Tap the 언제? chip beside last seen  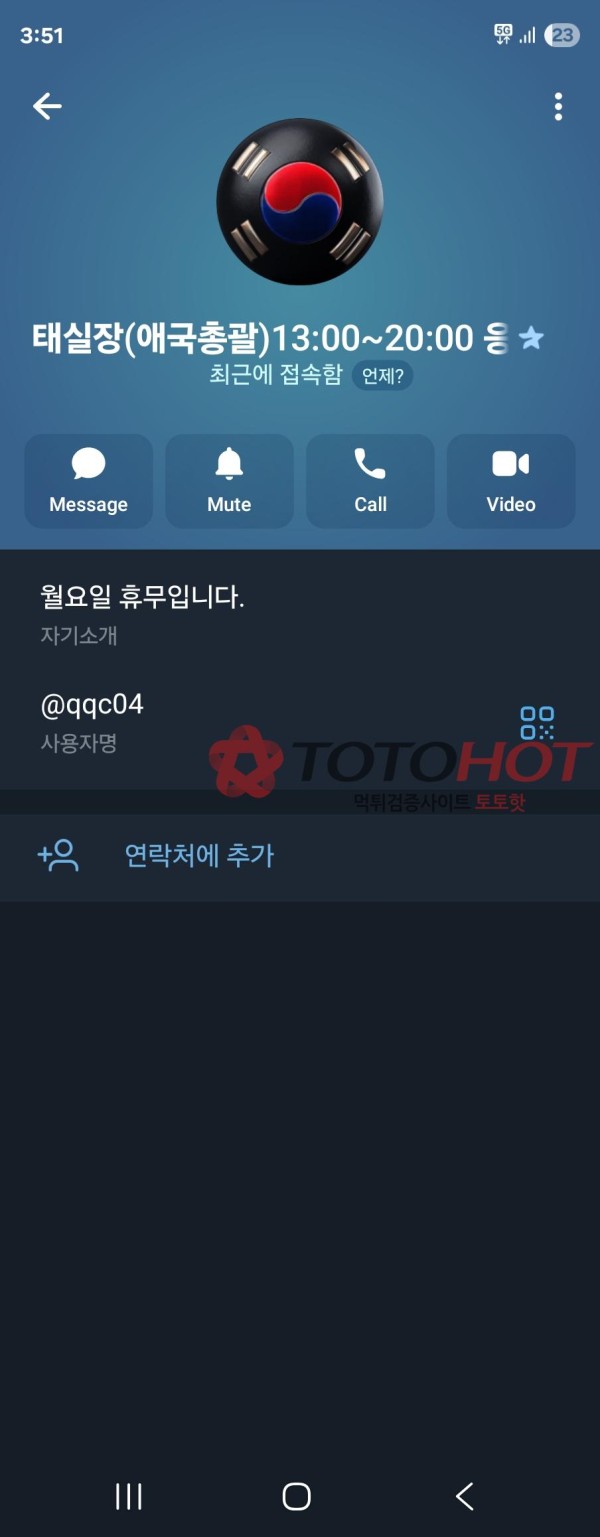382,376
